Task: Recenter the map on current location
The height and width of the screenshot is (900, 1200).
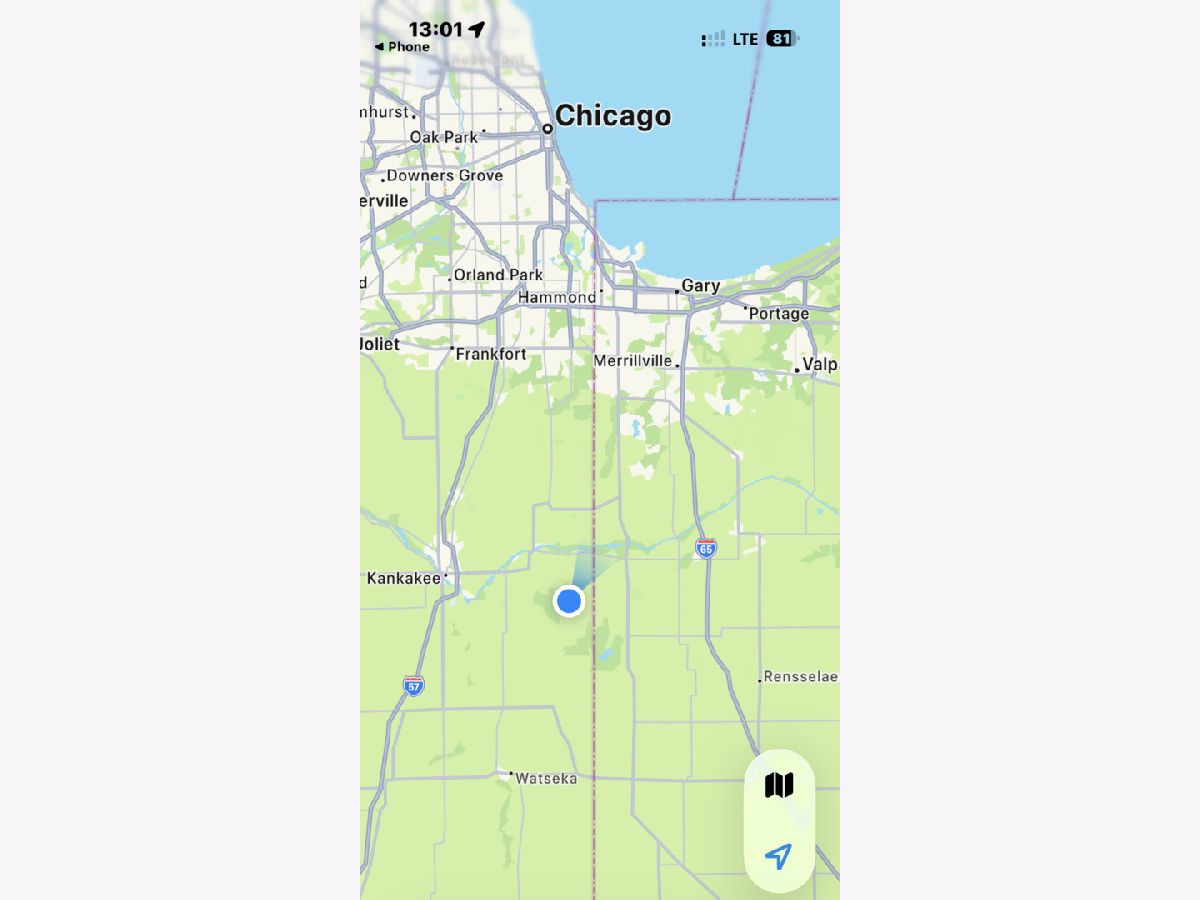Action: (778, 856)
